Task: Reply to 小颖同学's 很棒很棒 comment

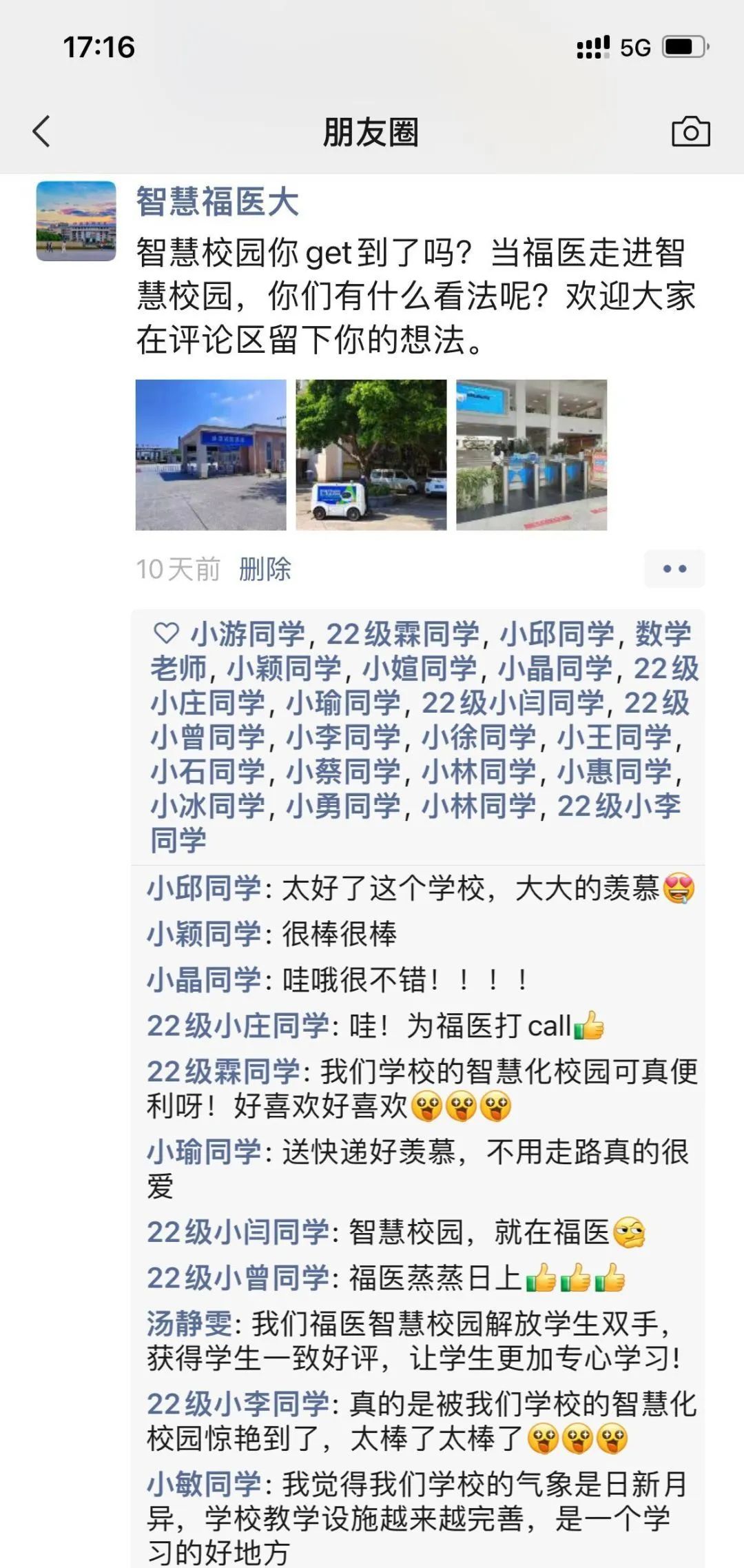Action: [x=339, y=934]
